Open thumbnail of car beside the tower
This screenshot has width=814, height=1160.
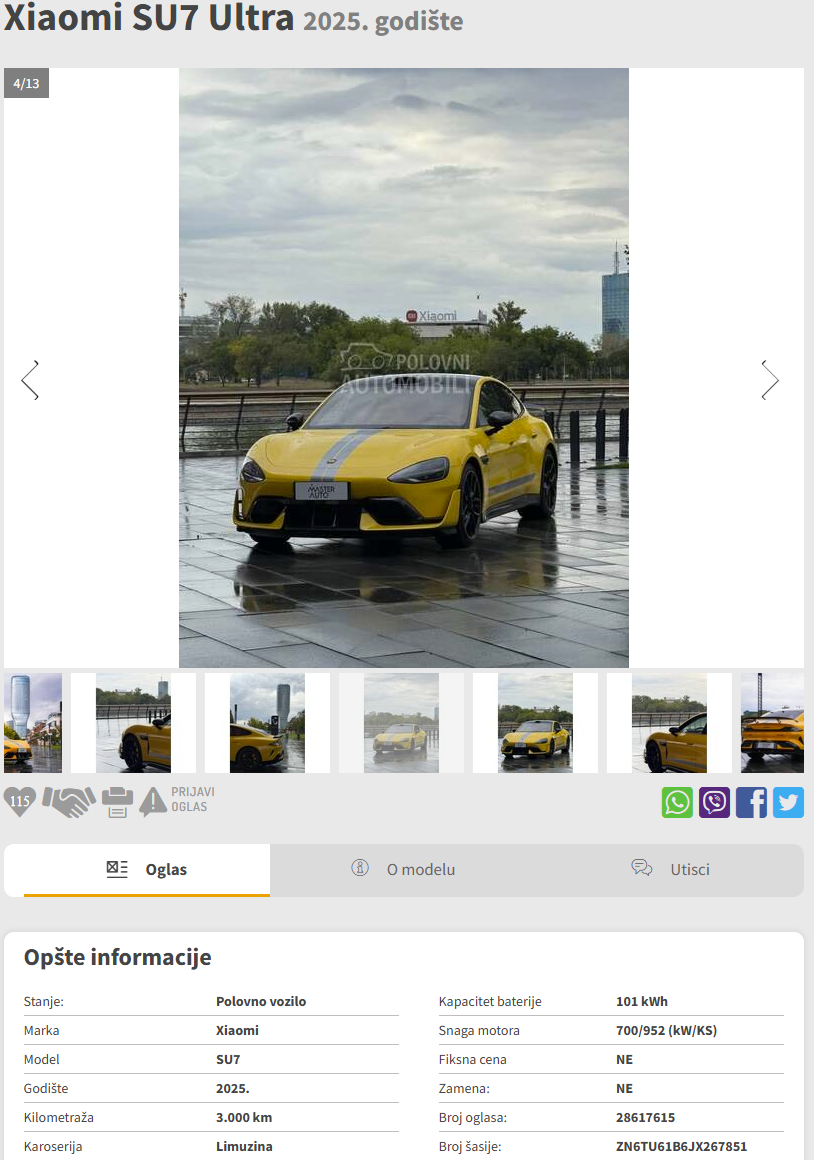tap(267, 723)
